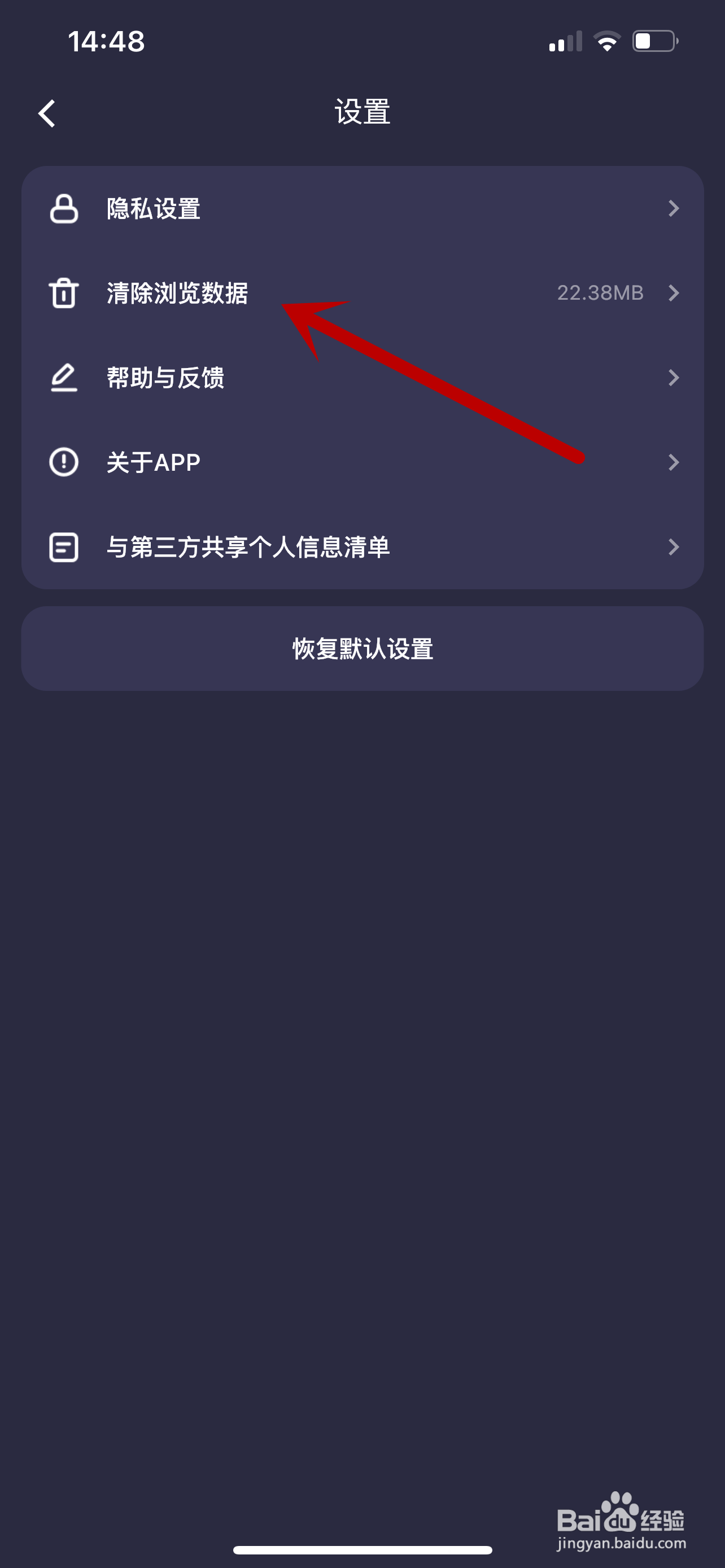Image resolution: width=725 pixels, height=1568 pixels.
Task: Click the lock icon beside 隐私设置
Action: [x=64, y=209]
